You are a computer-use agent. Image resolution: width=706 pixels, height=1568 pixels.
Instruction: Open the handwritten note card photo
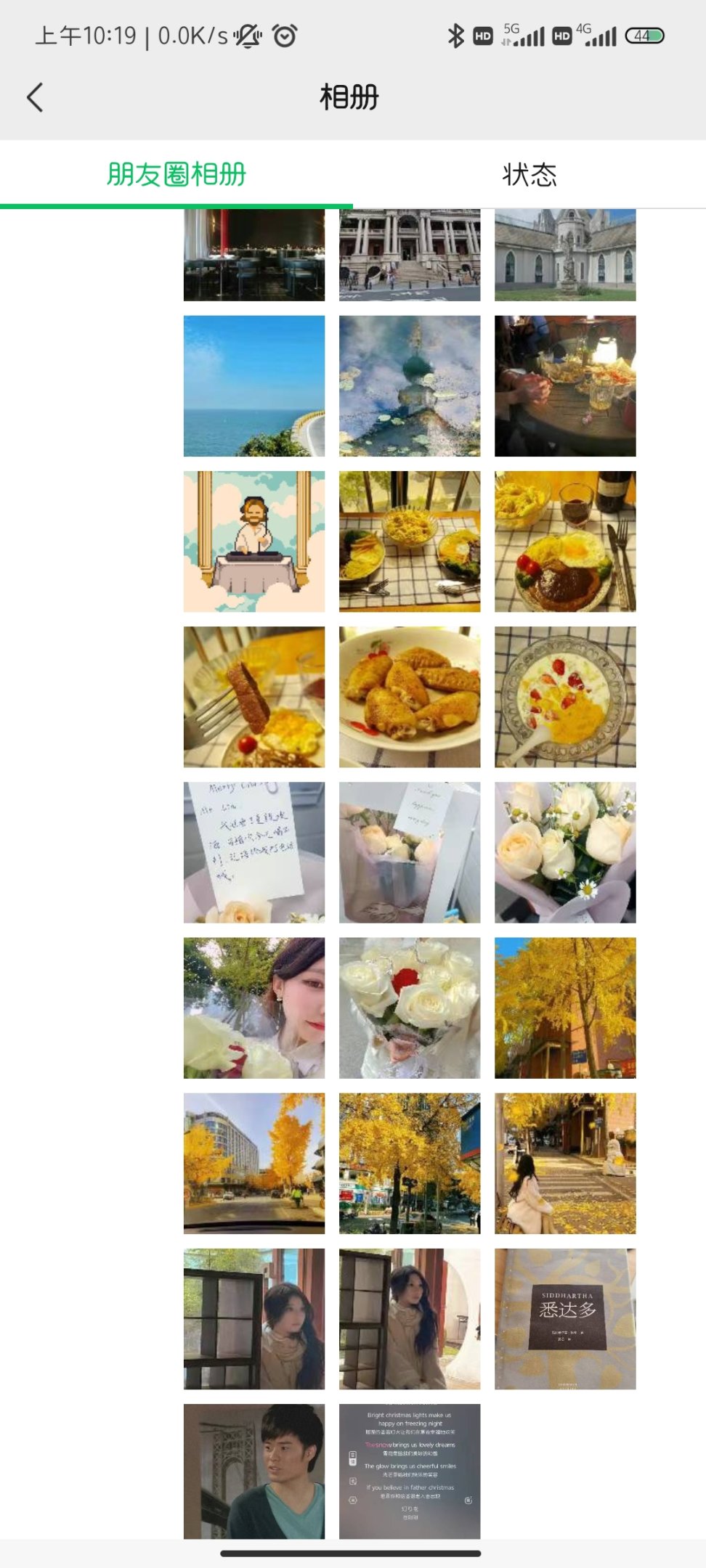[254, 852]
